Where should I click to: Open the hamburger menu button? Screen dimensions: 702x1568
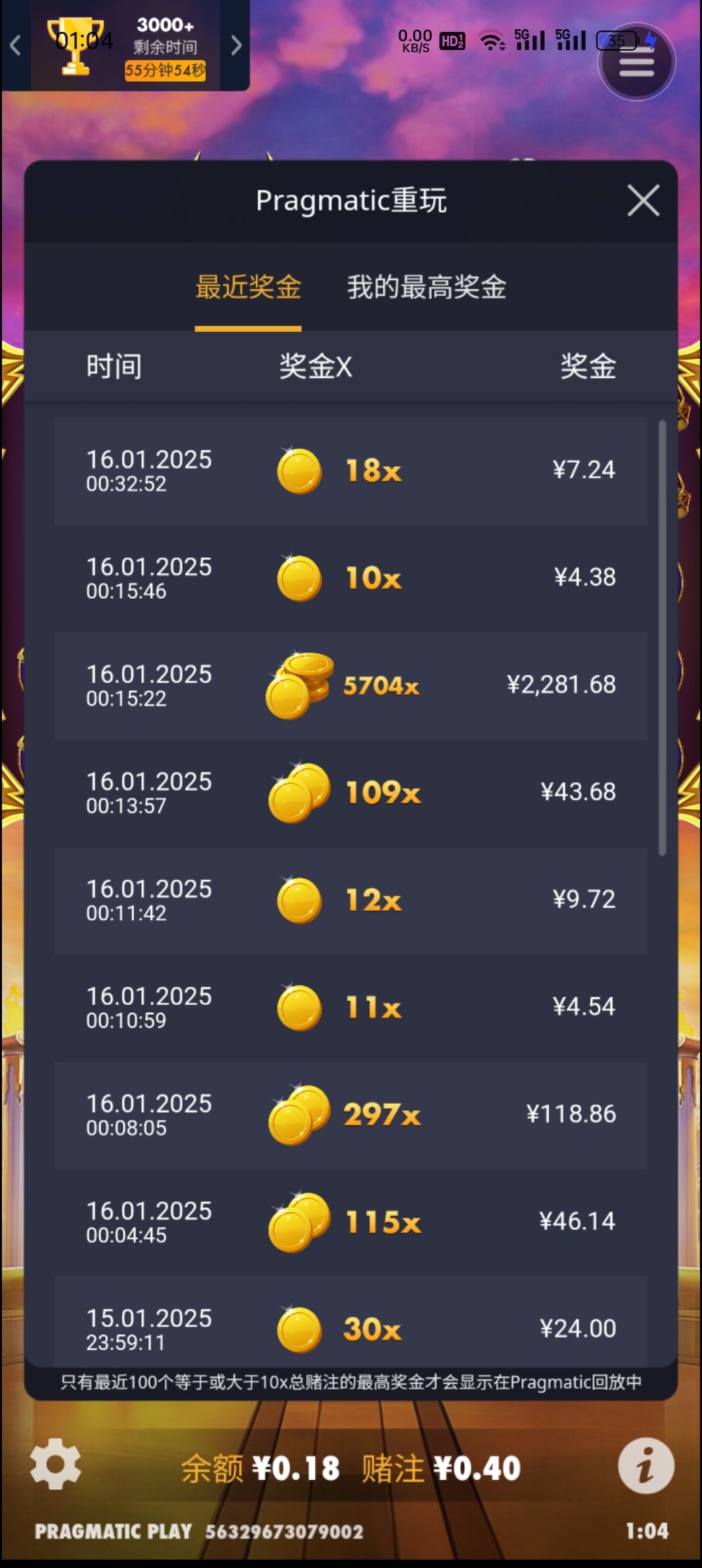pos(636,62)
